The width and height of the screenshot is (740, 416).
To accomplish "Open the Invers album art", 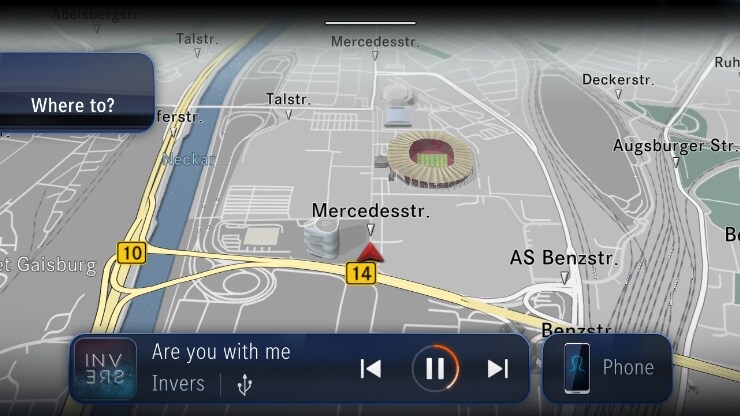I will 105,369.
